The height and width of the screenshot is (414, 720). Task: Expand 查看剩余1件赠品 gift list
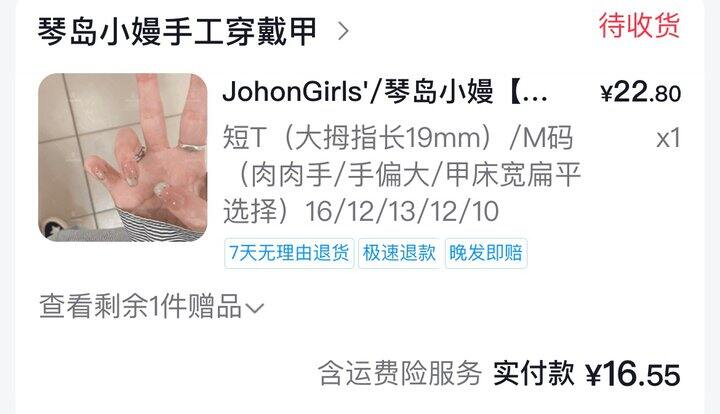coord(151,307)
